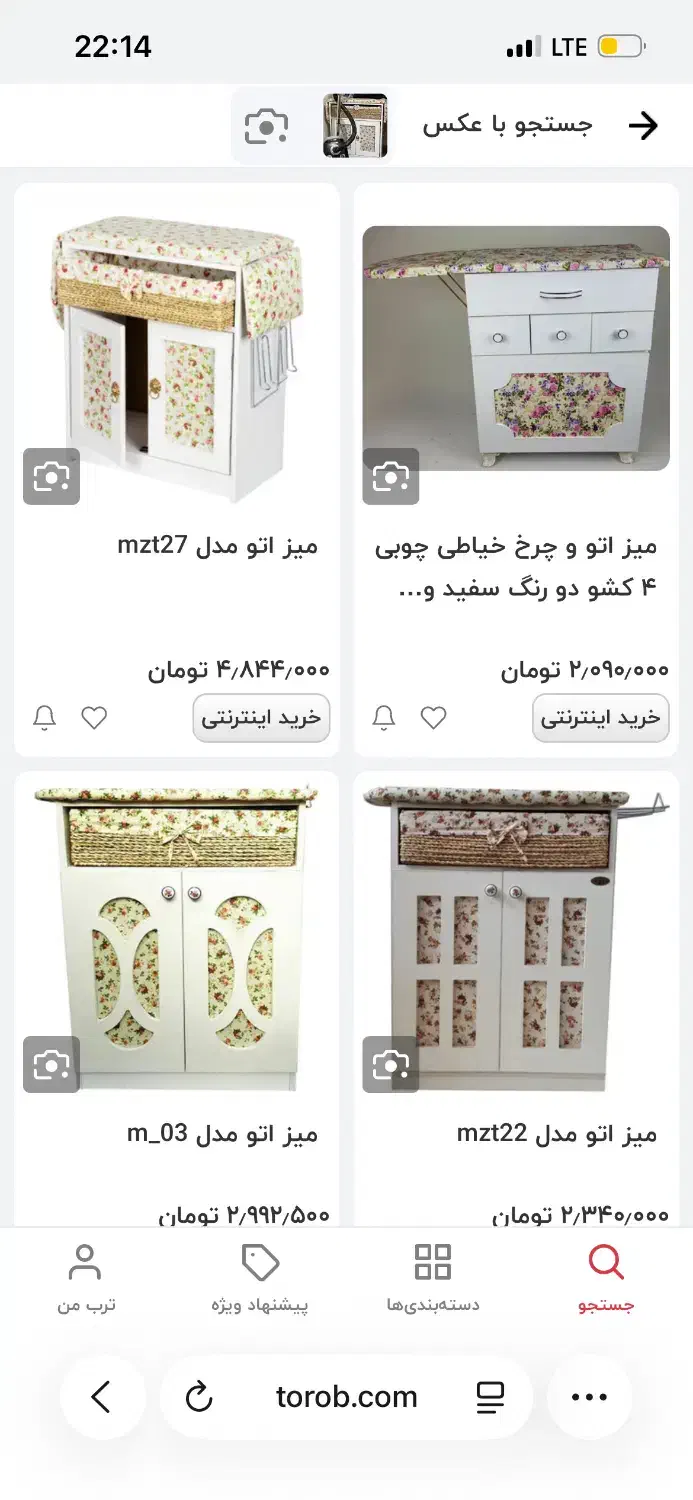The width and height of the screenshot is (693, 1500).
Task: Tap خرید اینترنتی for the ۲٫۰۹۰٫۰۰۰ تومان table
Action: 600,718
